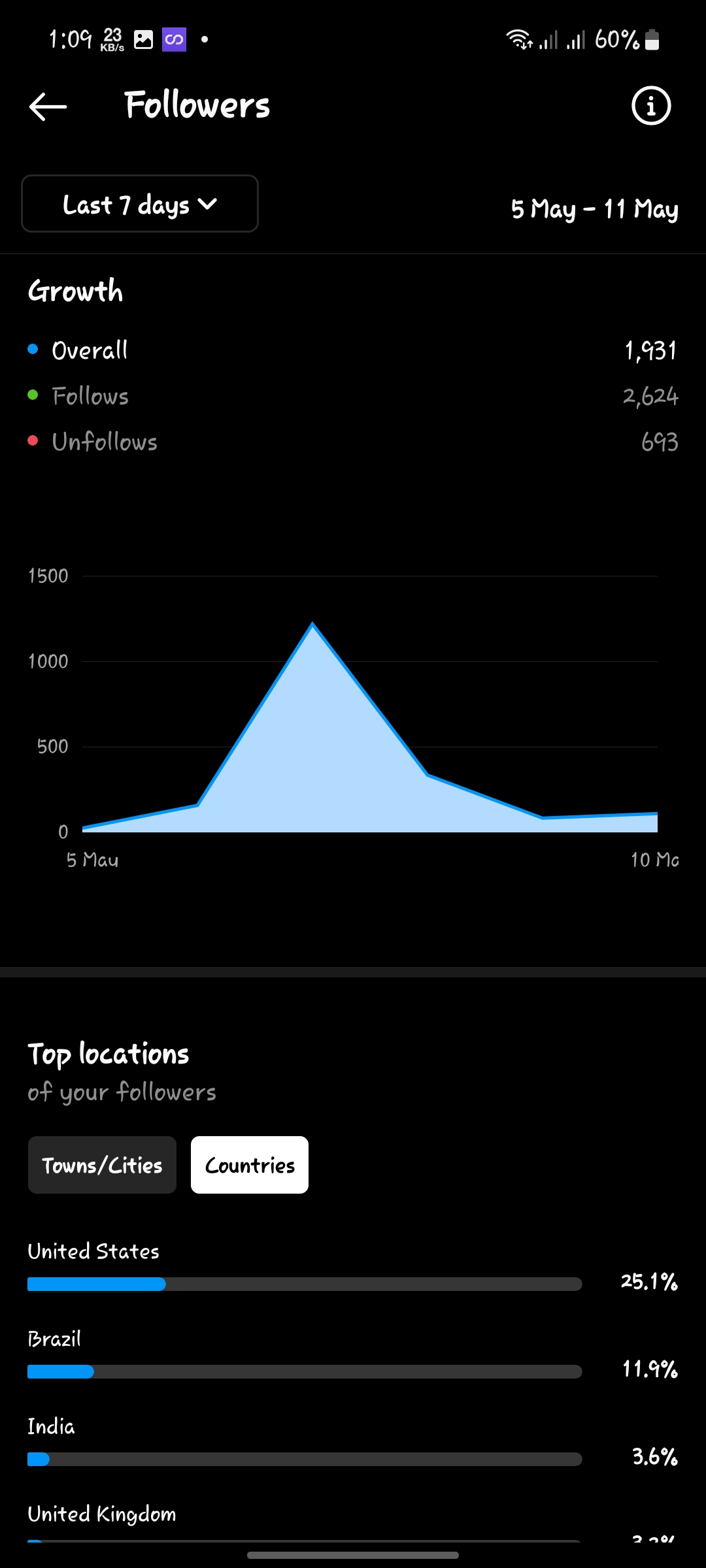Show the Follows growth chart
706x1568 pixels.
click(90, 397)
